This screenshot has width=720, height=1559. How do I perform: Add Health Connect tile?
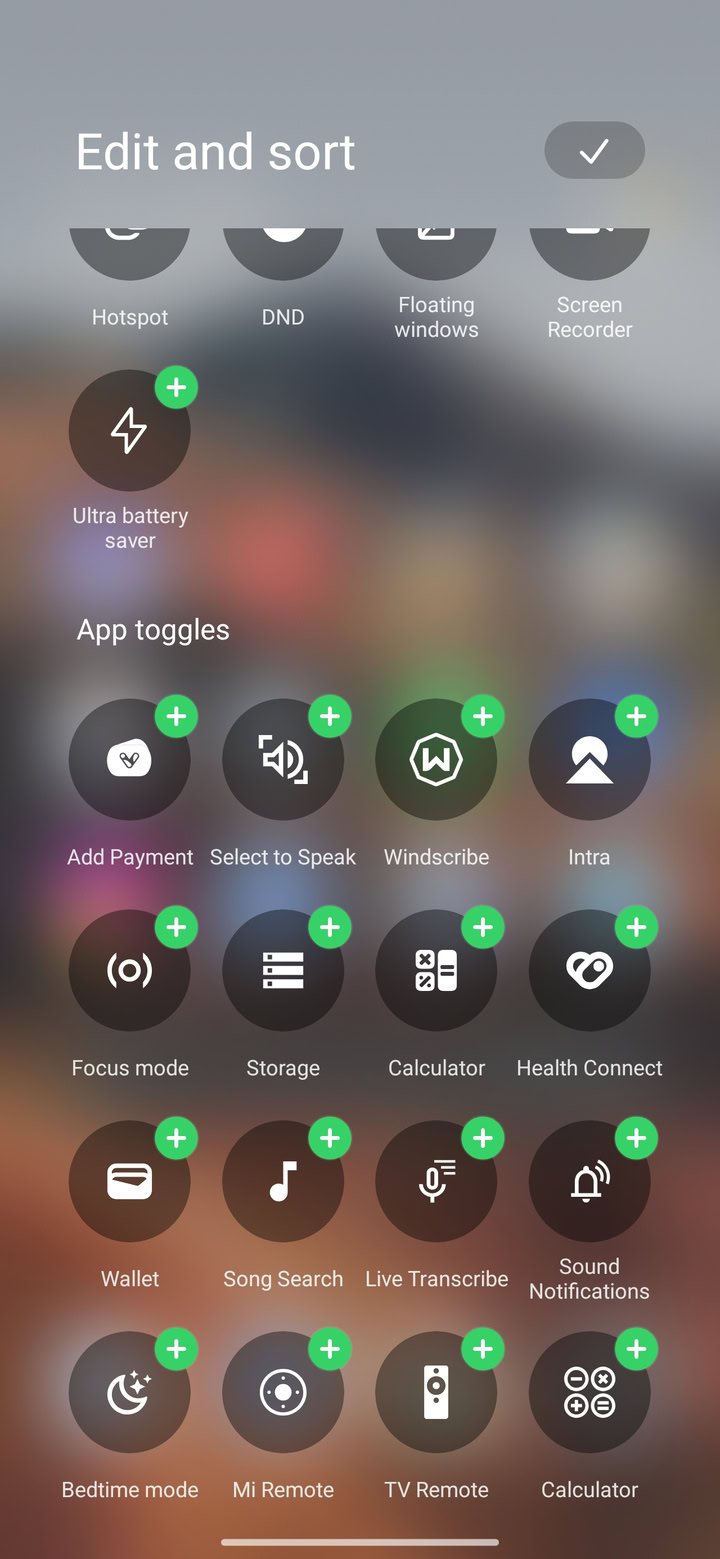636,927
